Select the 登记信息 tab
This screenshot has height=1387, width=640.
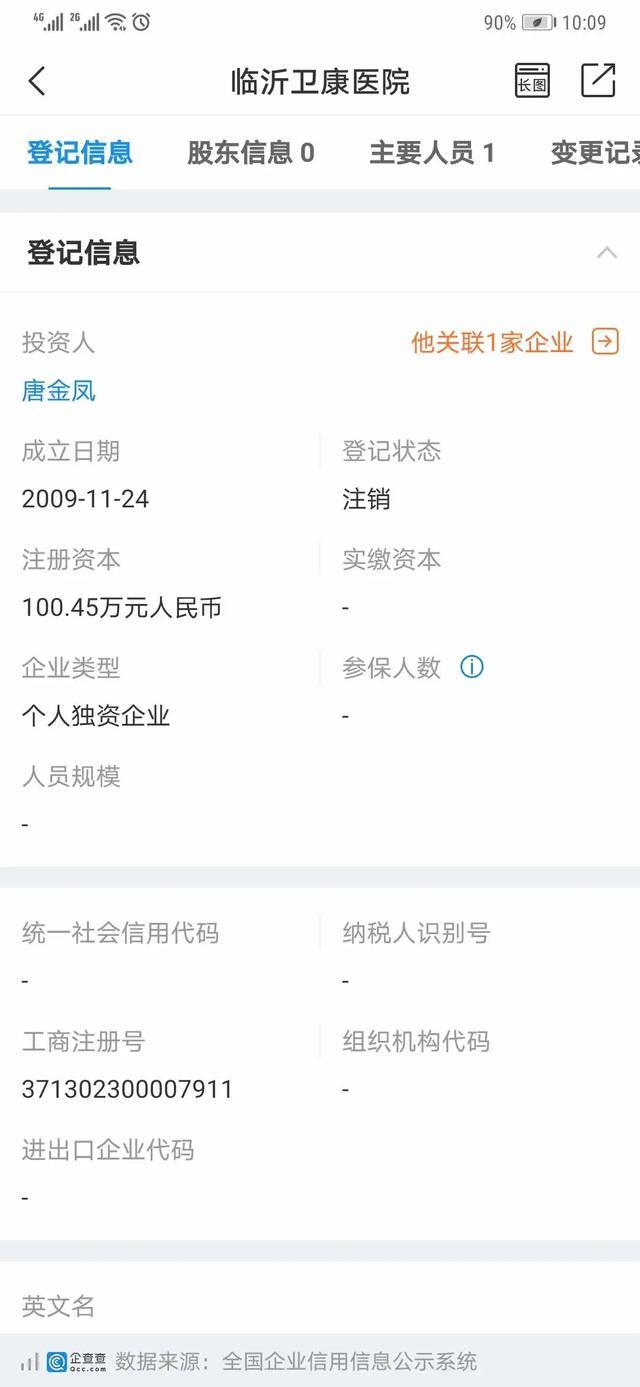click(80, 153)
